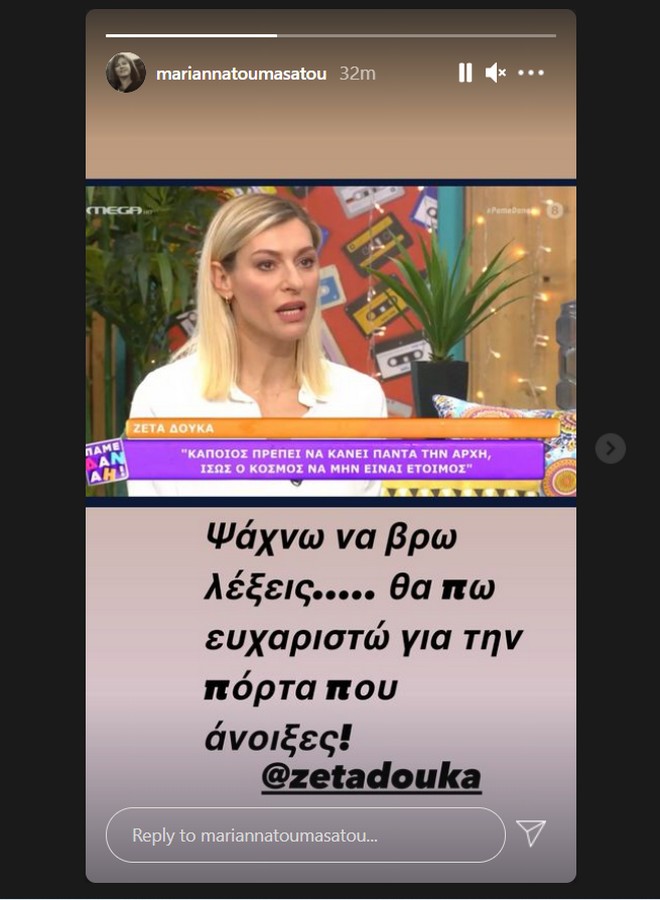Open the mariannatoumasatou username link
Viewport: 660px width, 900px height.
(242, 73)
